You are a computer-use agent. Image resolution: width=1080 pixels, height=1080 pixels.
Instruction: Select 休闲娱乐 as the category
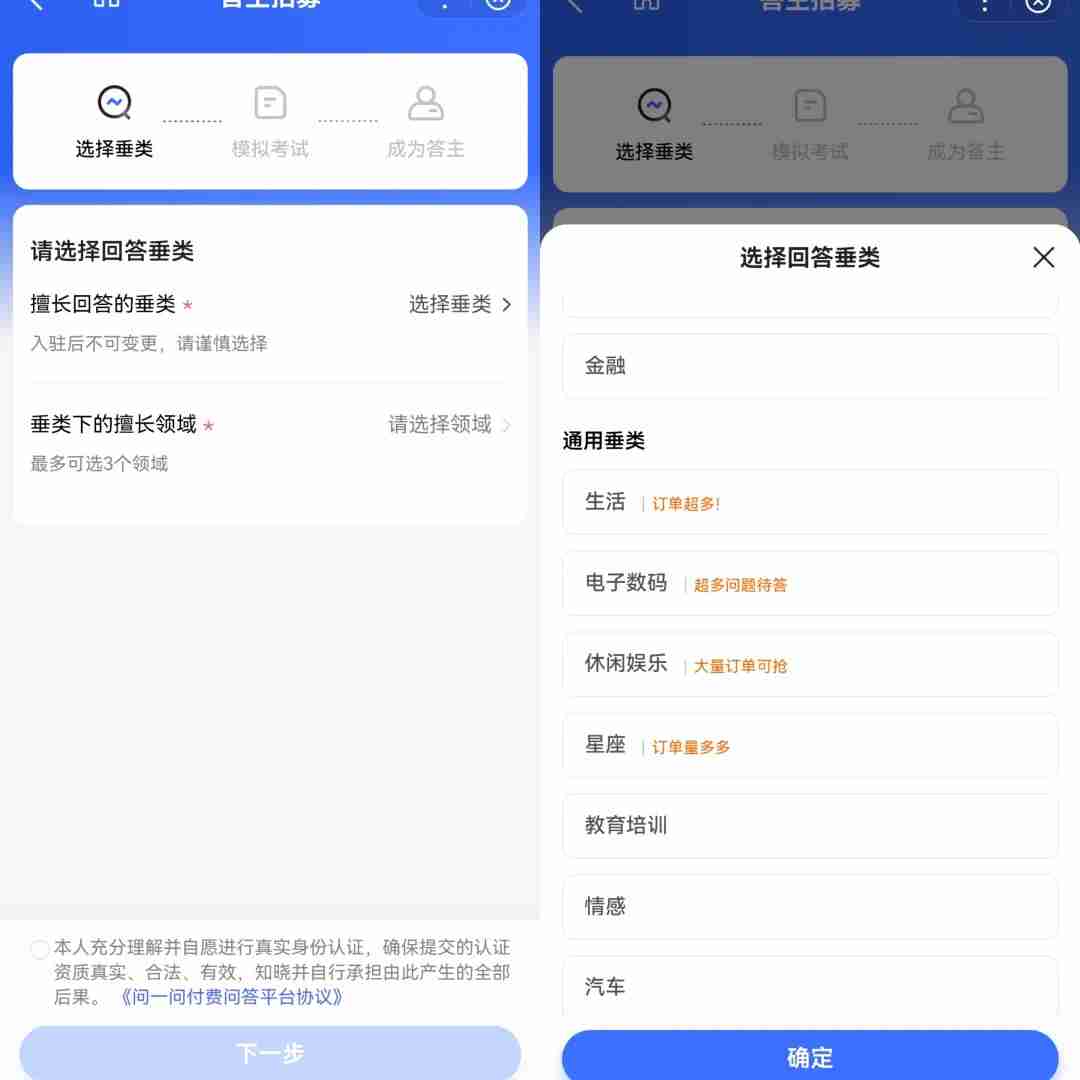[809, 664]
